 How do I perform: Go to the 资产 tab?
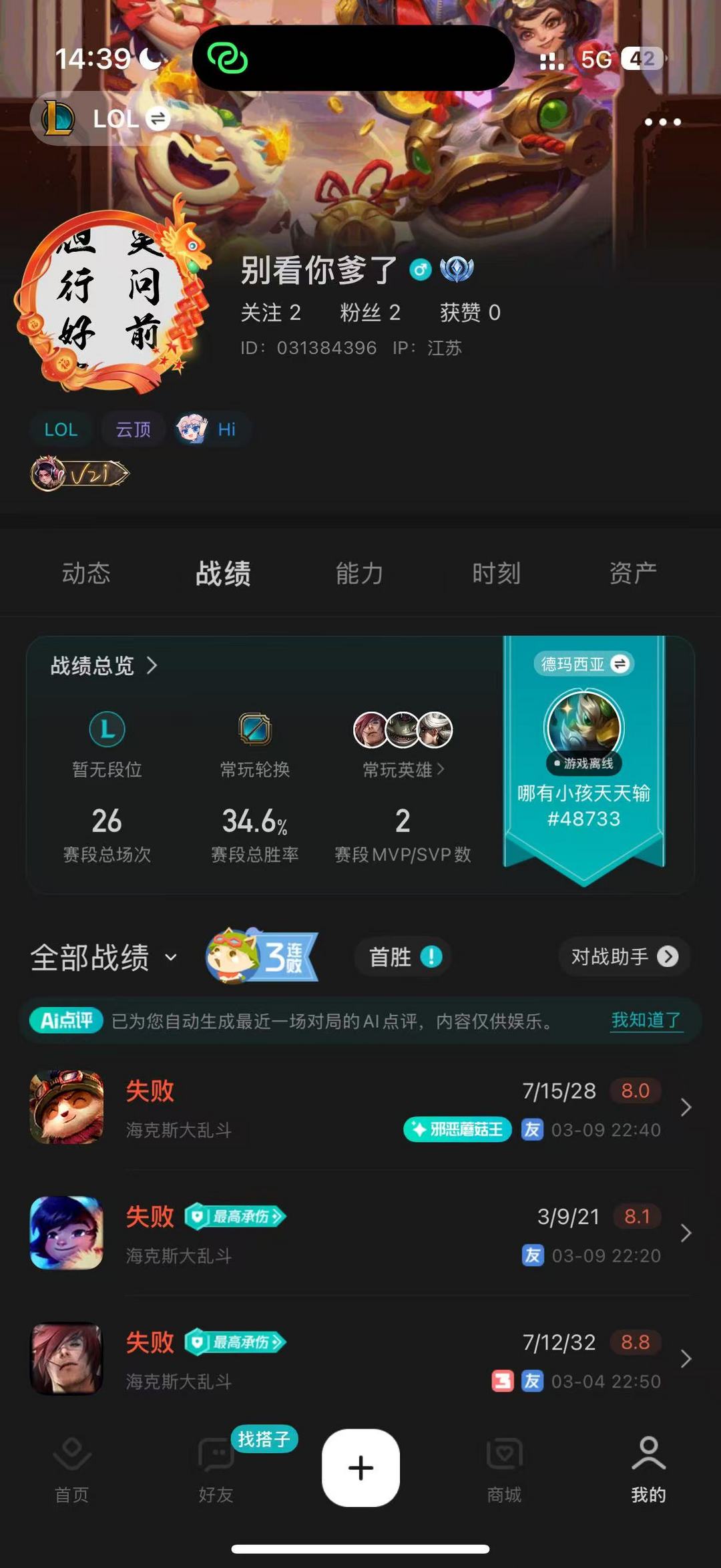tap(632, 573)
